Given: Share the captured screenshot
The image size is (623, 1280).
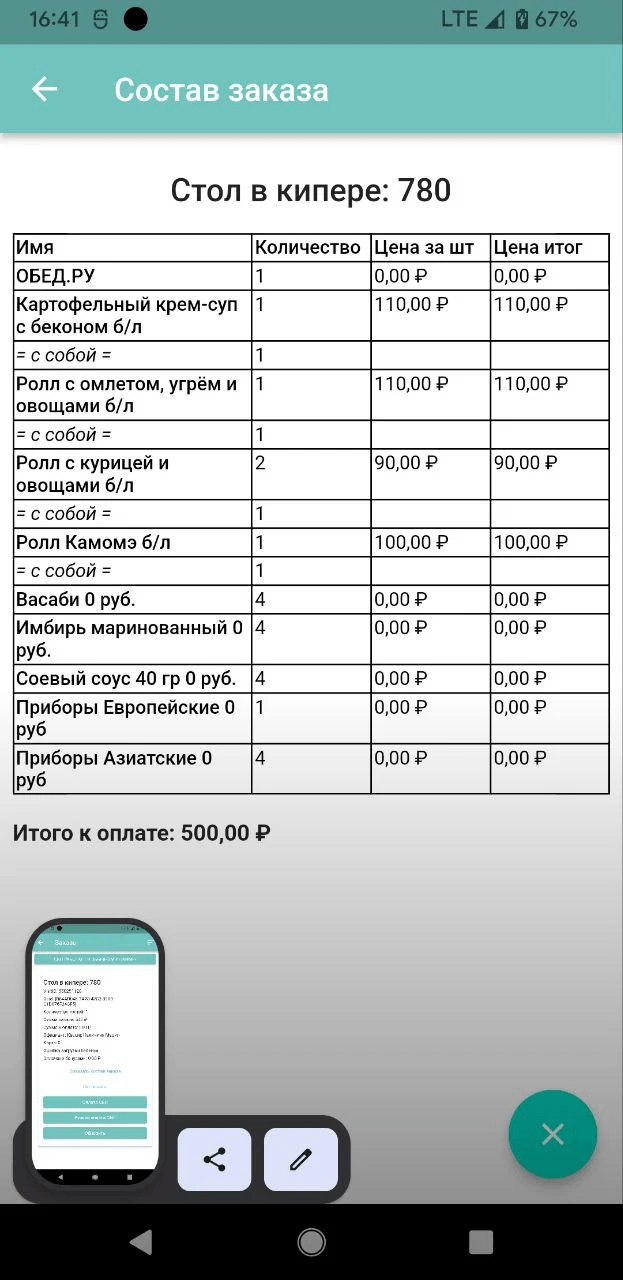Looking at the screenshot, I should pyautogui.click(x=214, y=1159).
